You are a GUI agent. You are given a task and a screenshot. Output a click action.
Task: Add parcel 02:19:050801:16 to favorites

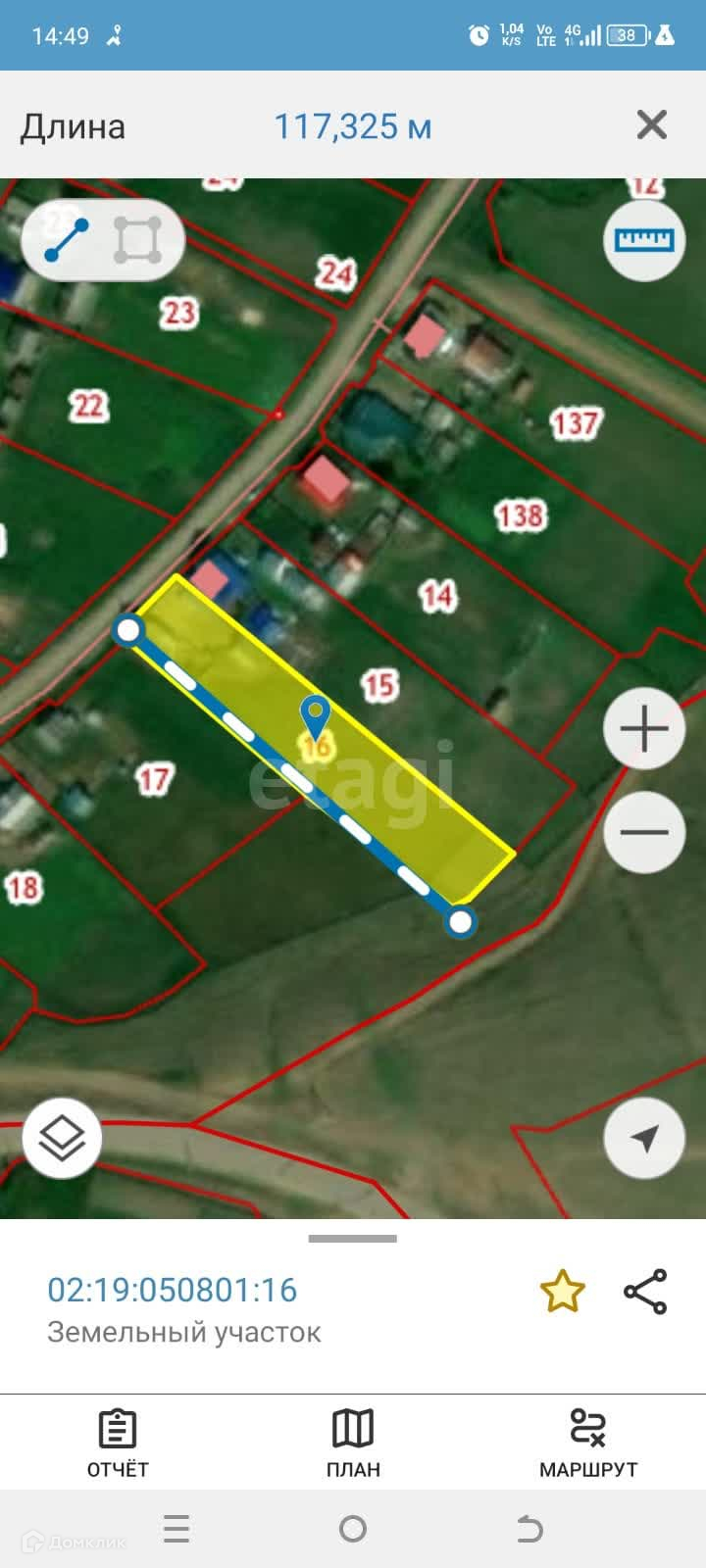(x=563, y=1292)
